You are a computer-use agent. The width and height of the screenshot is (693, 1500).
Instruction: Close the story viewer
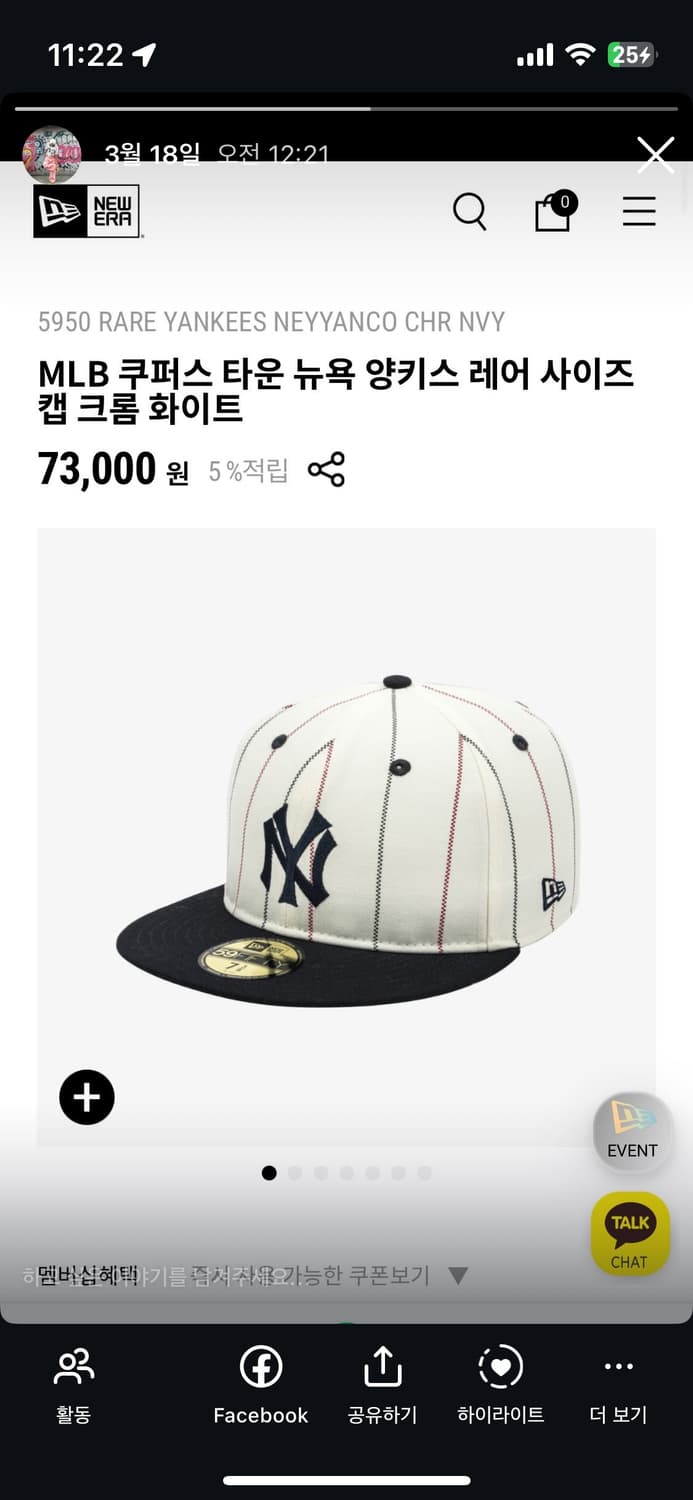[655, 155]
